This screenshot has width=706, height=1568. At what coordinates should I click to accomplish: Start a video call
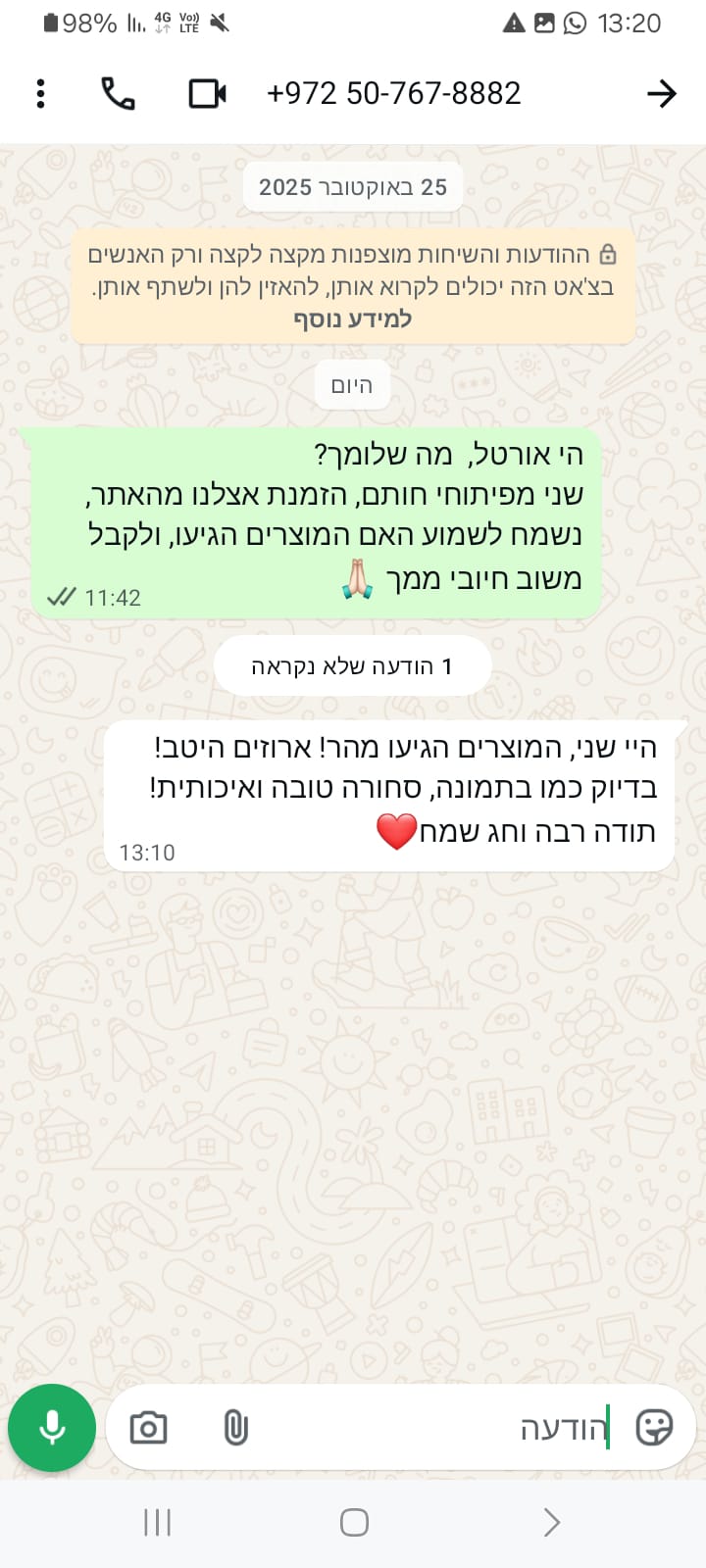(x=207, y=93)
